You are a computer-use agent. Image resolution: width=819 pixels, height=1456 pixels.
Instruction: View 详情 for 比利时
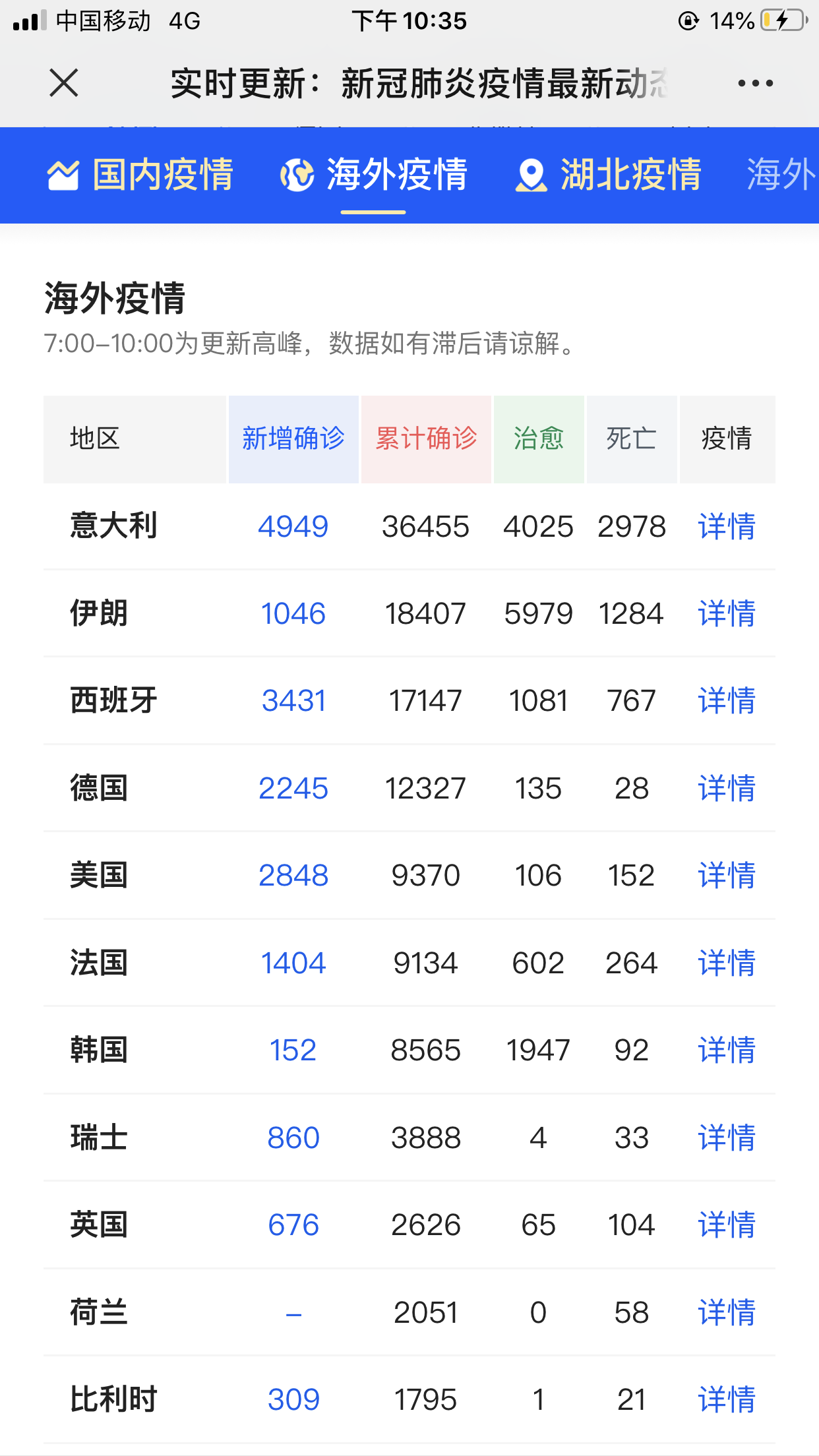(x=727, y=1399)
